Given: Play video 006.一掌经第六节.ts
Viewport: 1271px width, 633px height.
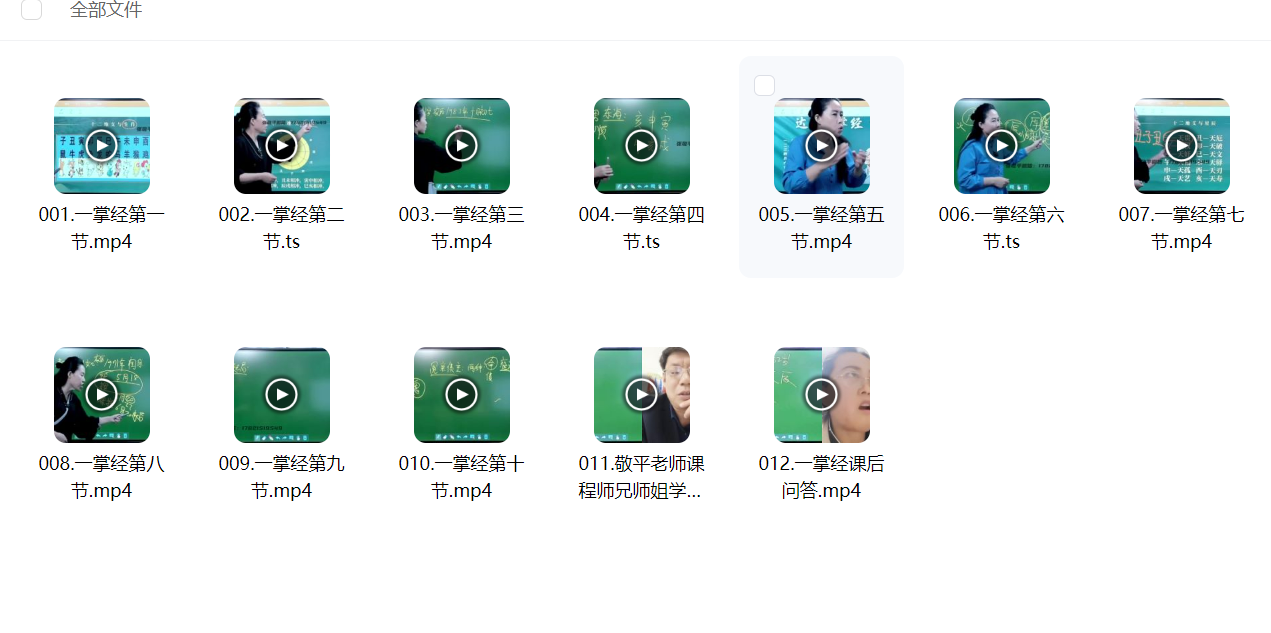Looking at the screenshot, I should [1001, 146].
